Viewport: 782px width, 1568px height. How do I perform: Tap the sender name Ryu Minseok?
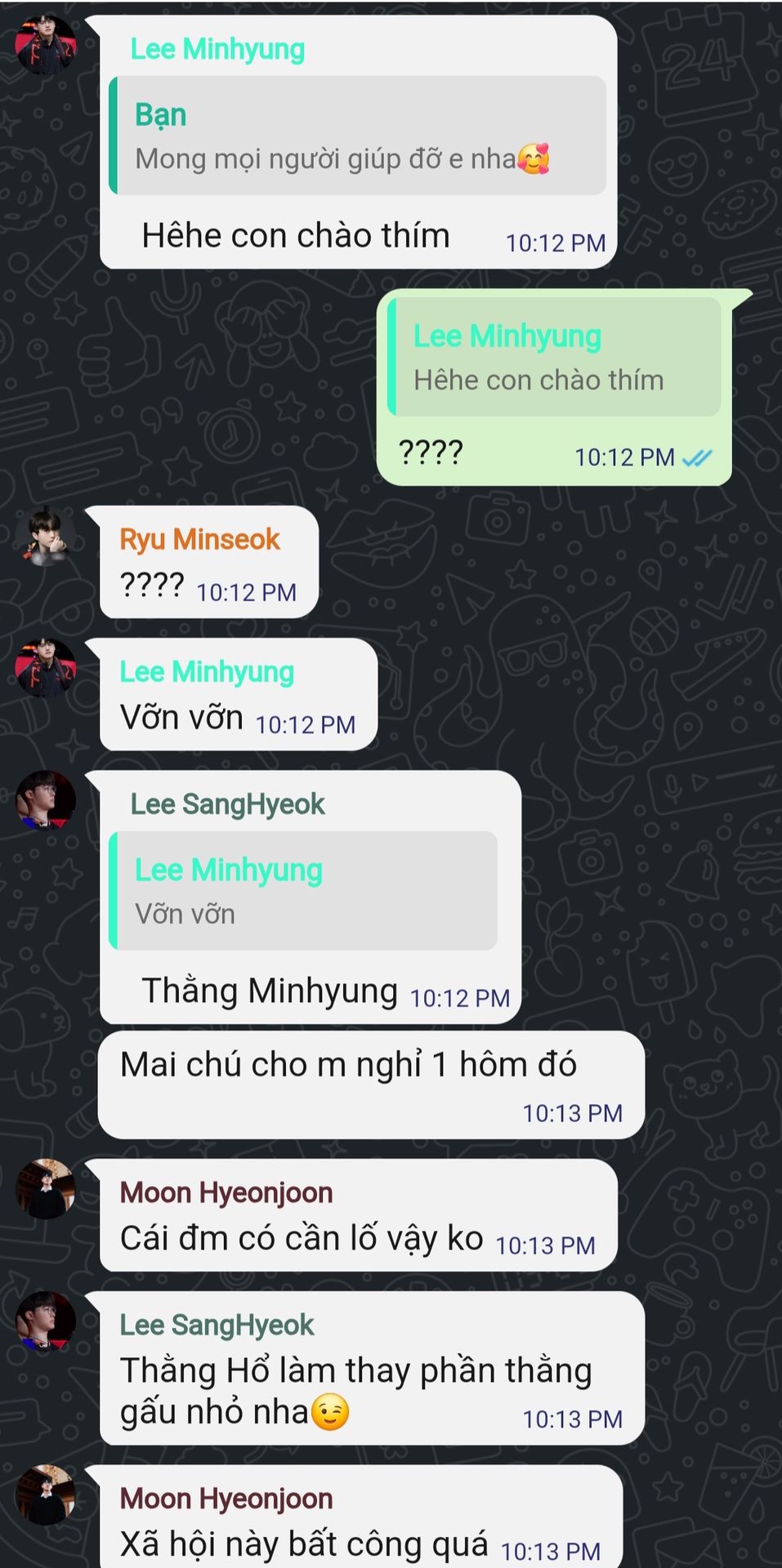tap(199, 539)
